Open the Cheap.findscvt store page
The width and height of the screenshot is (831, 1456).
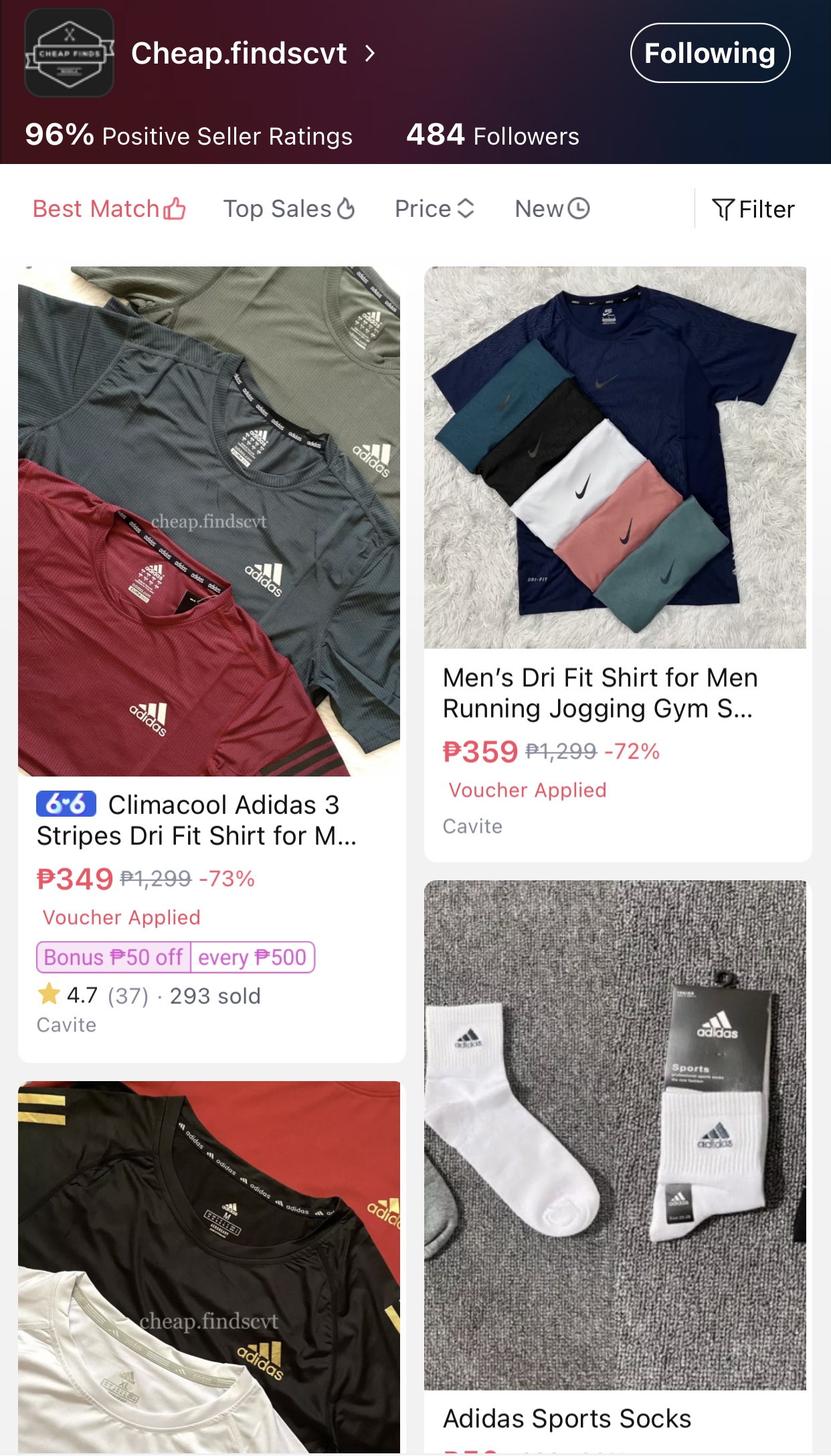pyautogui.click(x=253, y=54)
